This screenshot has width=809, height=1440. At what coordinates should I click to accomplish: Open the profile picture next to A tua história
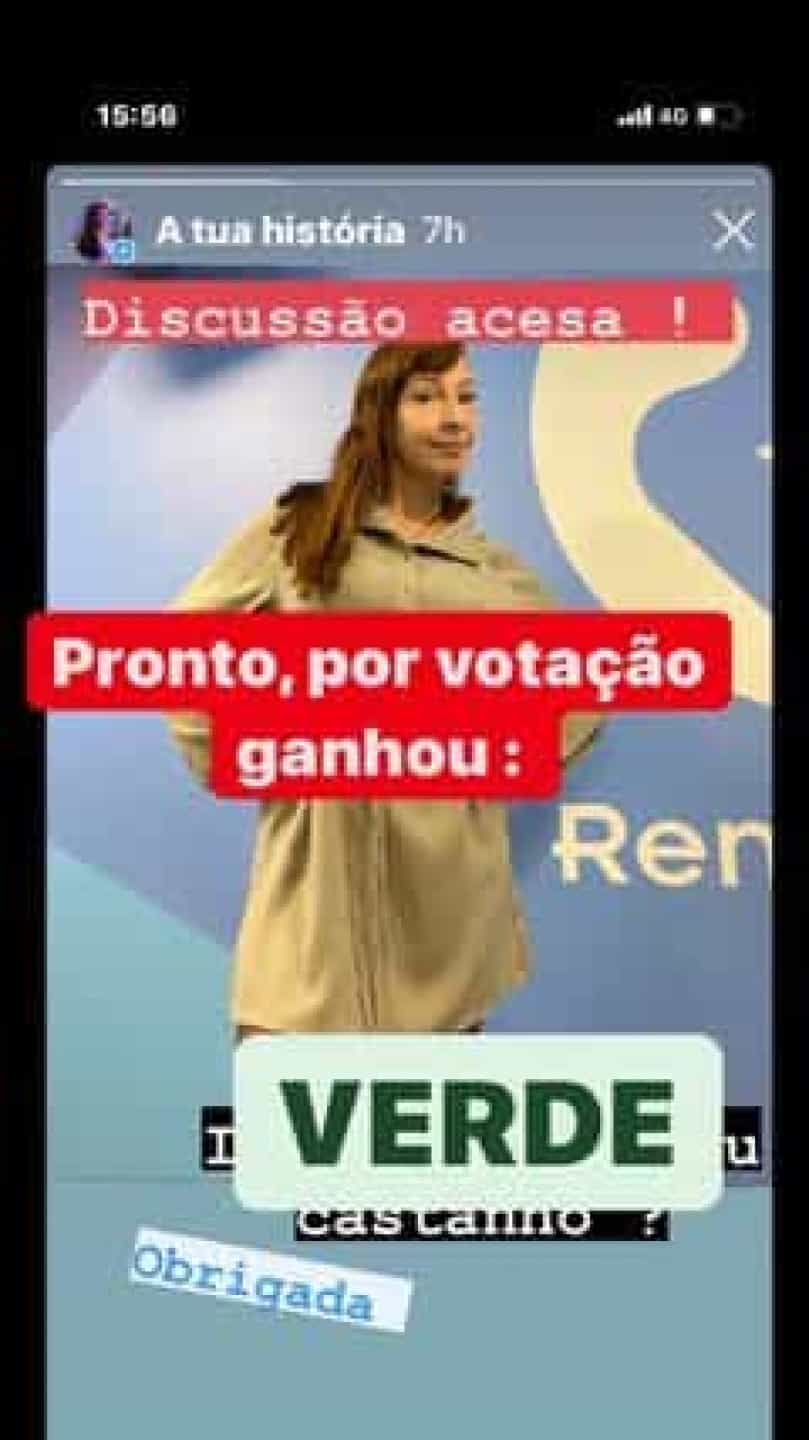pyautogui.click(x=104, y=231)
